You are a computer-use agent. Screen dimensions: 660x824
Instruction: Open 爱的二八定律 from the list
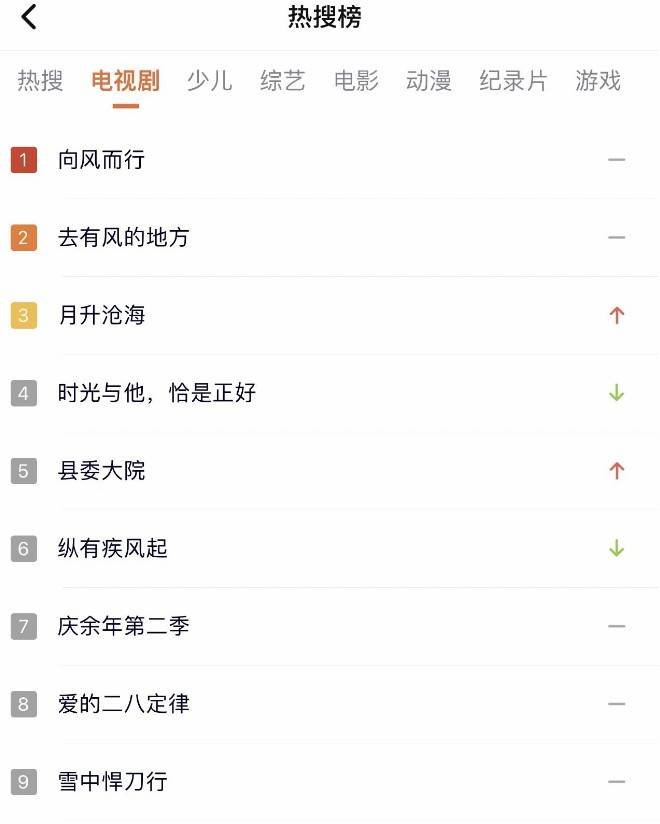[124, 704]
